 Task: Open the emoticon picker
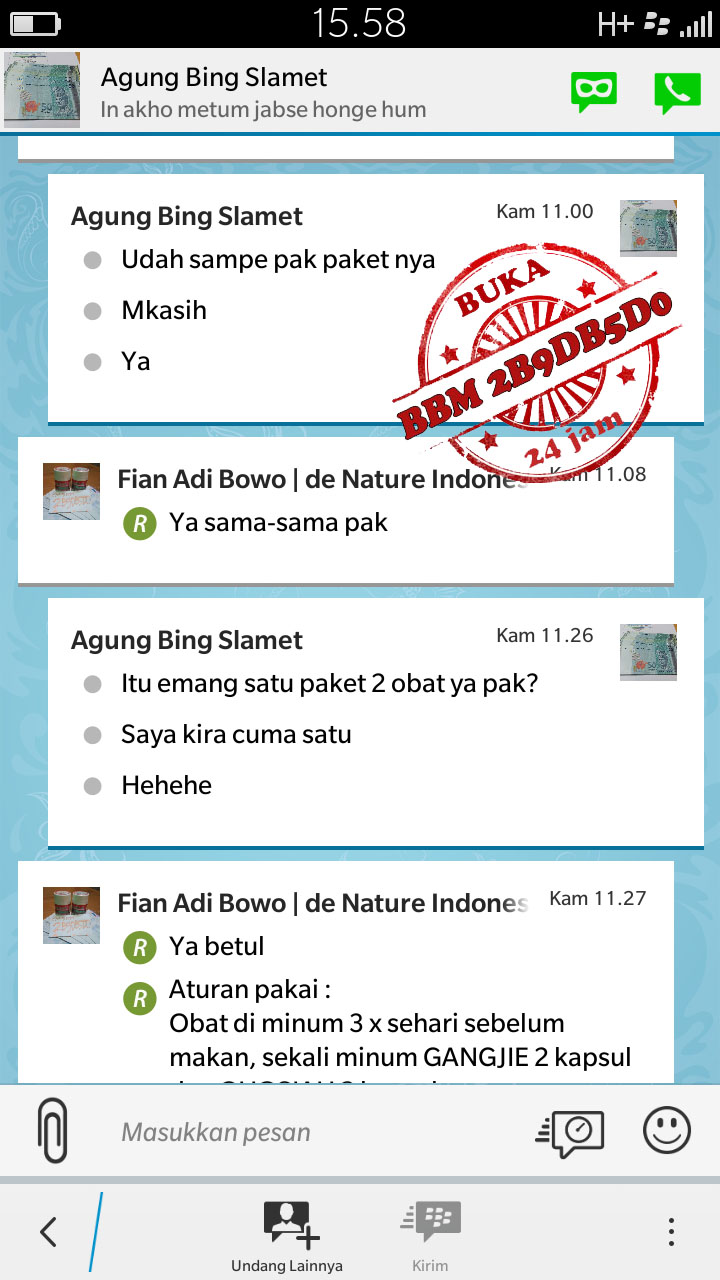666,1131
